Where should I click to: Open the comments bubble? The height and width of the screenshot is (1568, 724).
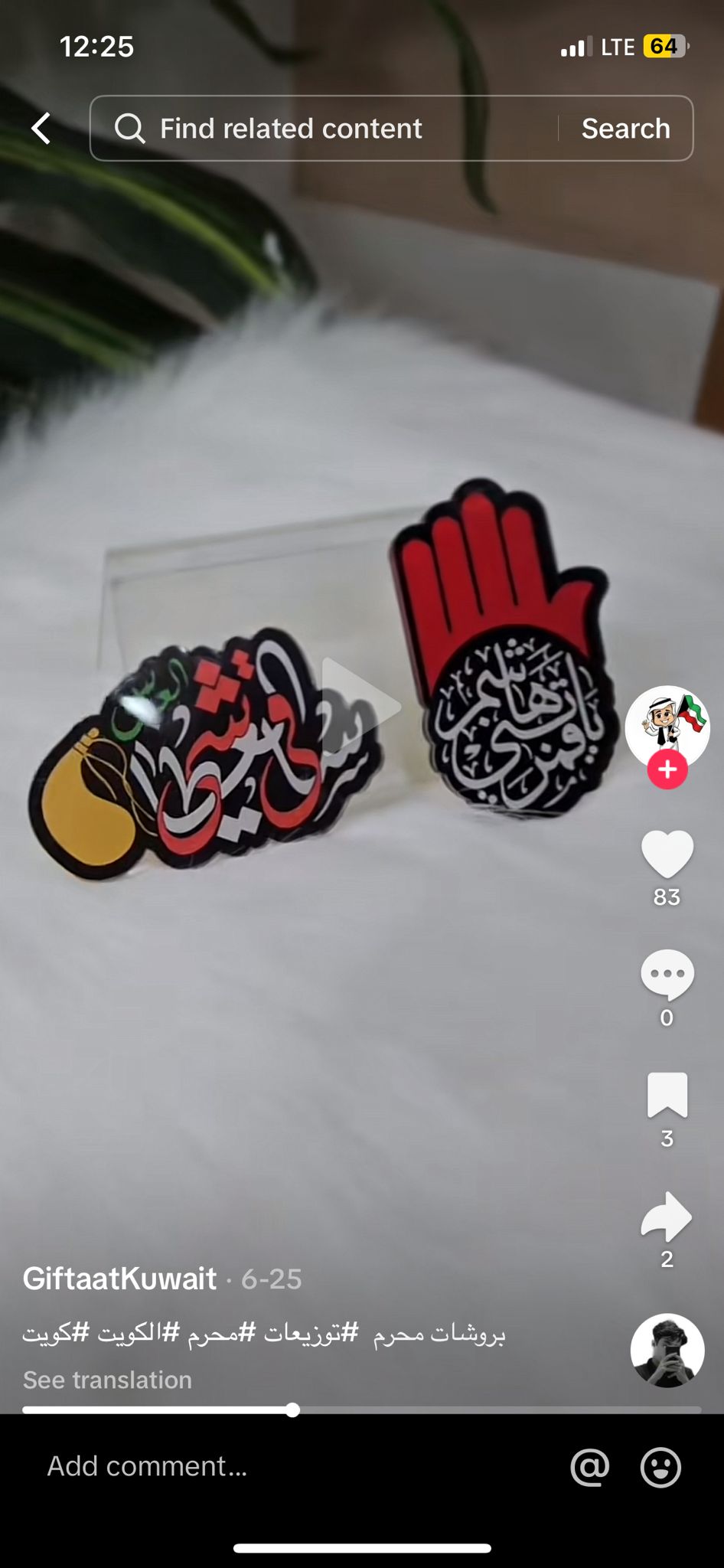(667, 975)
